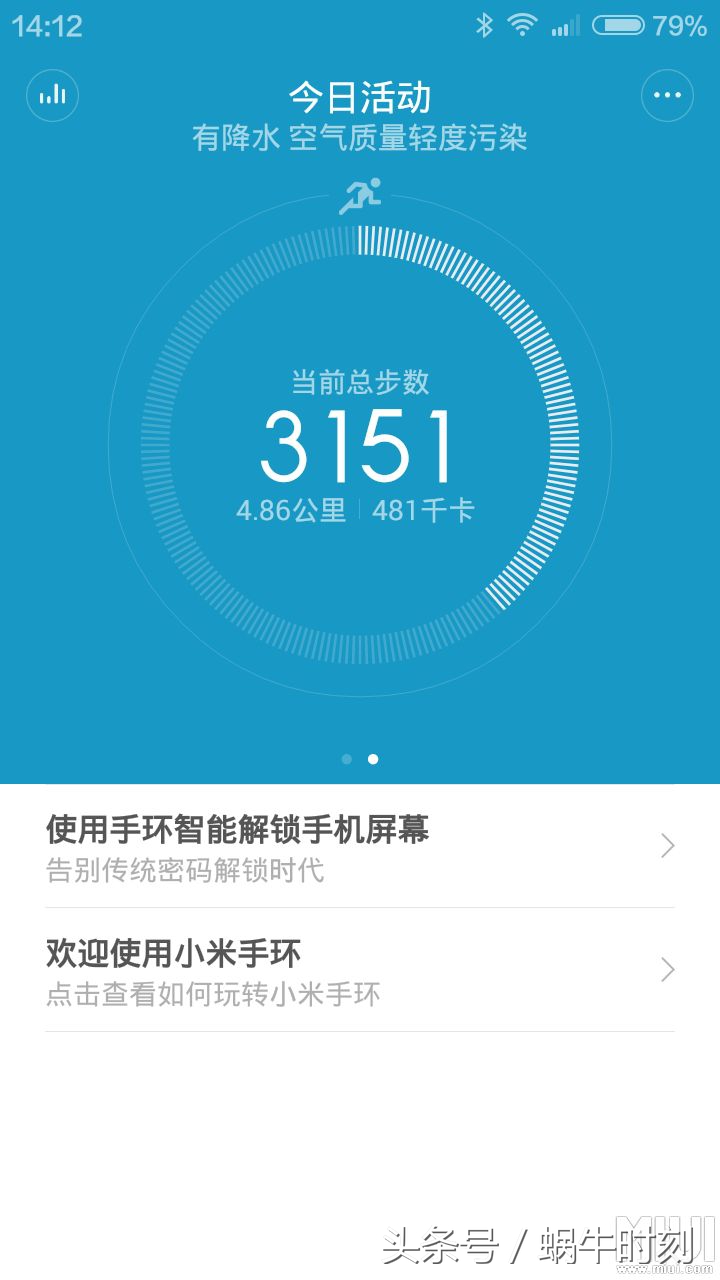This screenshot has height=1280, width=720.
Task: Switch to the first page via left dot
Action: pos(346,760)
